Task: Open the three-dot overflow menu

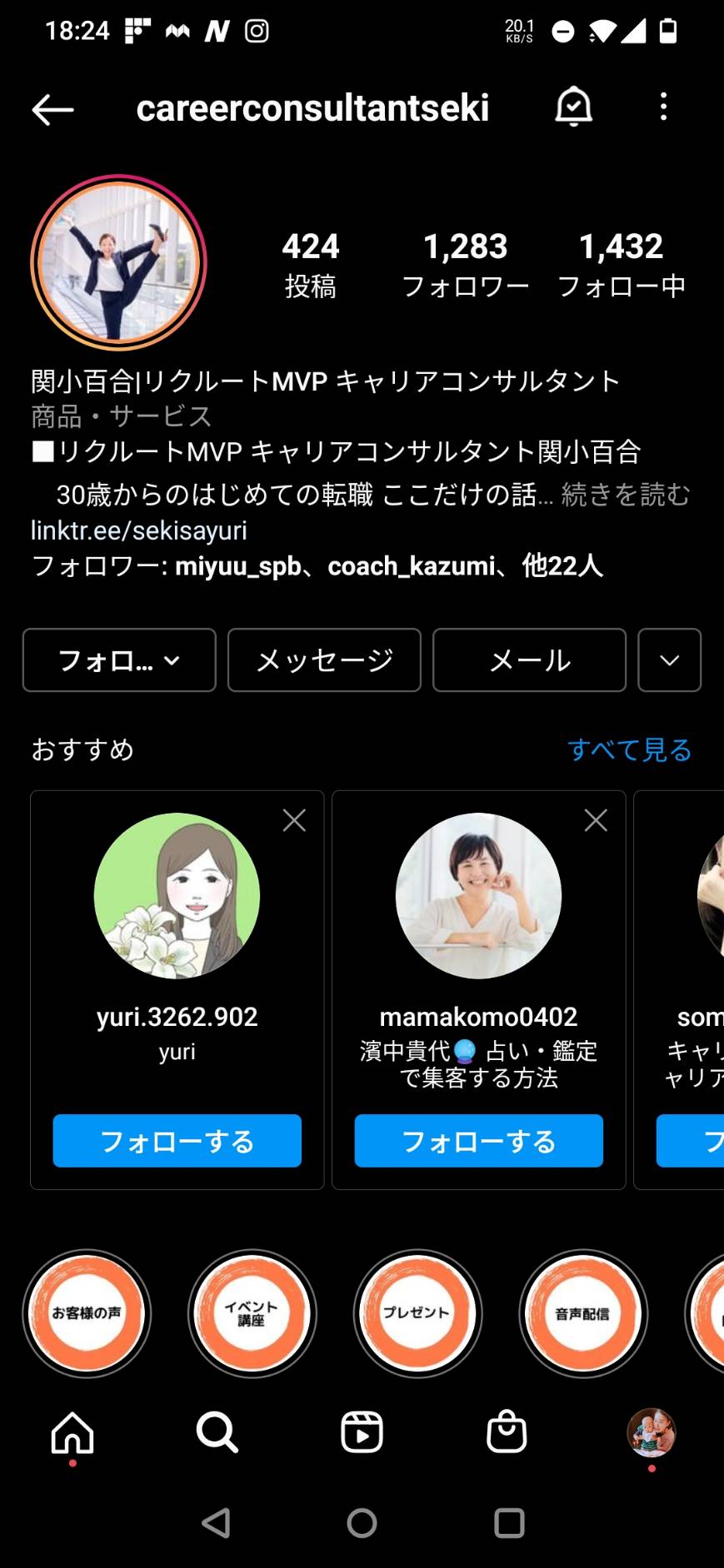Action: click(x=663, y=107)
